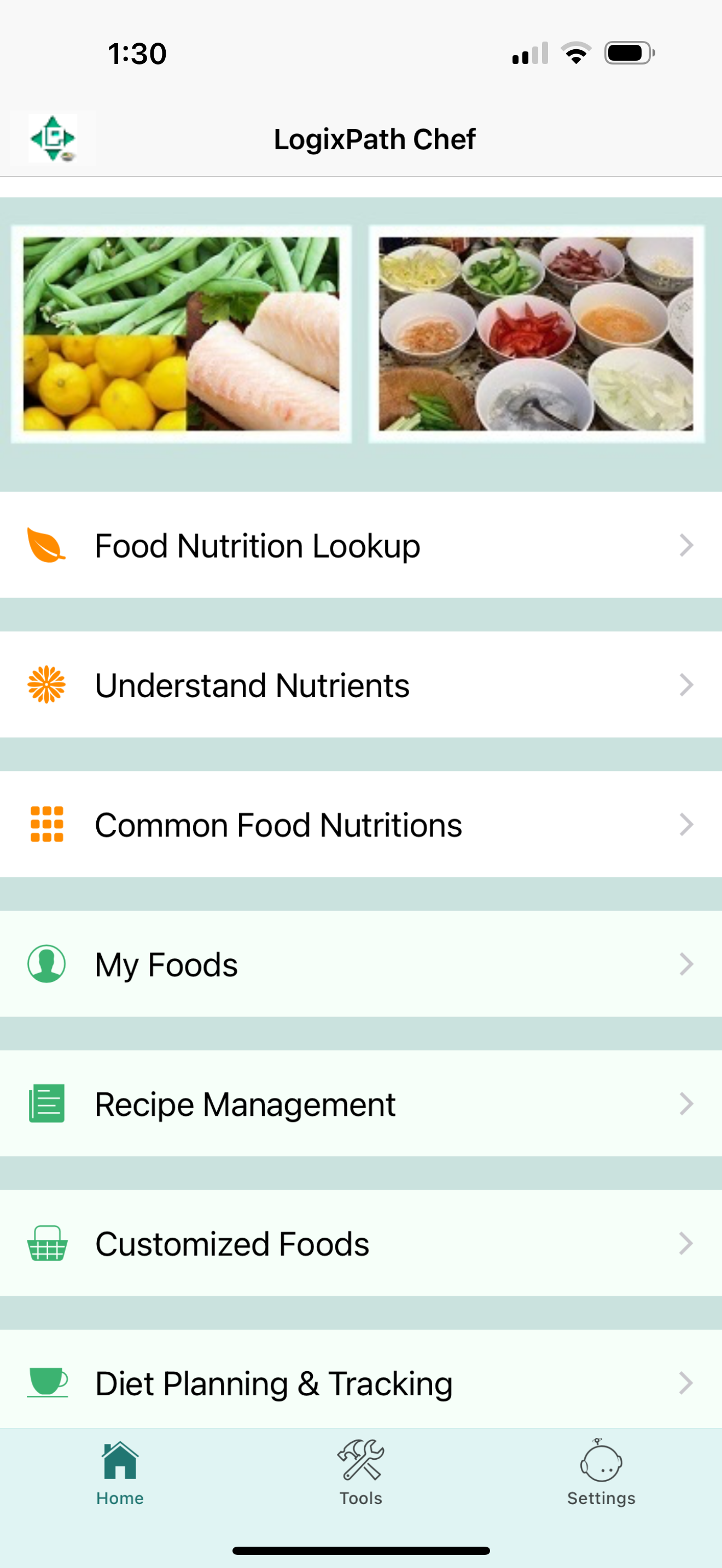Viewport: 722px width, 1568px height.
Task: Click the LogixPath Chef logo in the header
Action: pos(54,139)
